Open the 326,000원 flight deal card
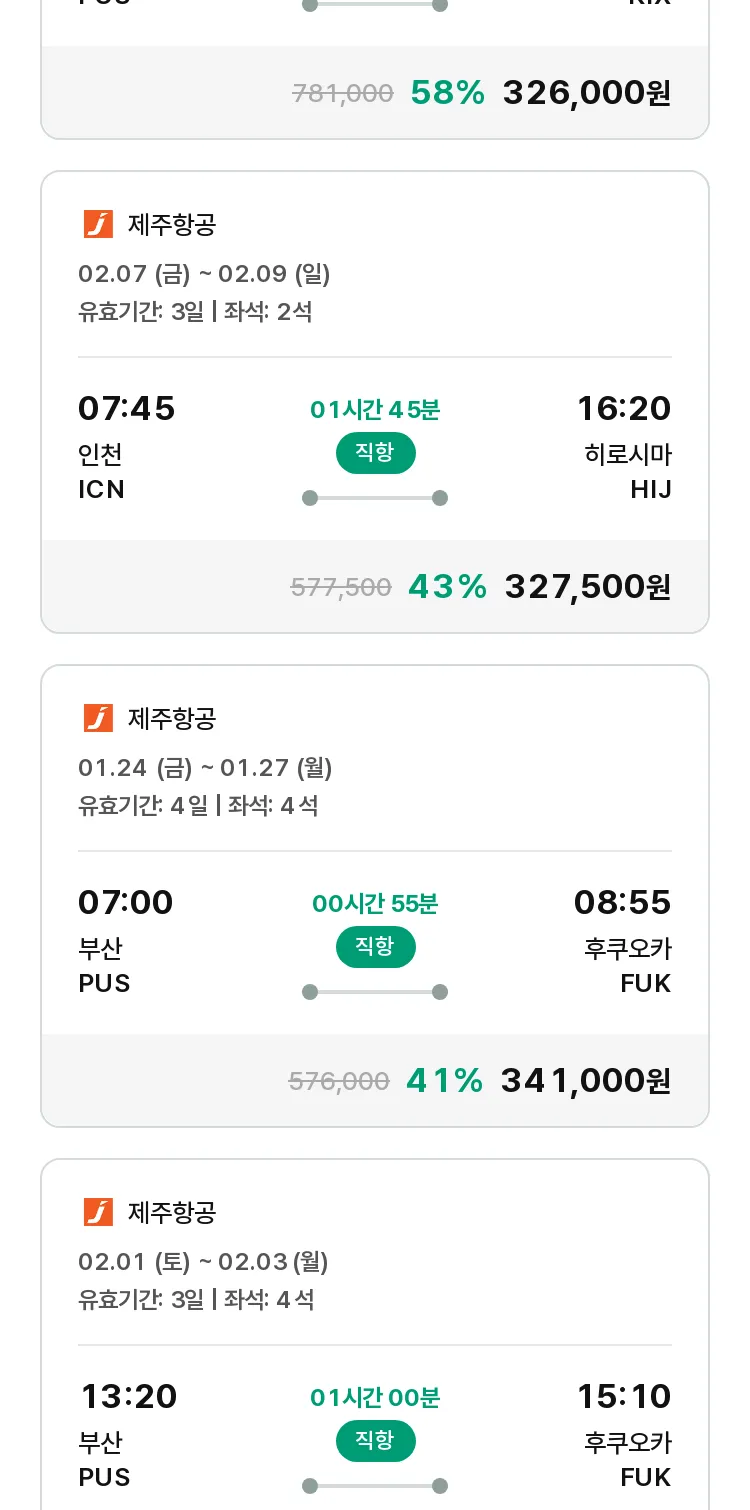 click(375, 69)
